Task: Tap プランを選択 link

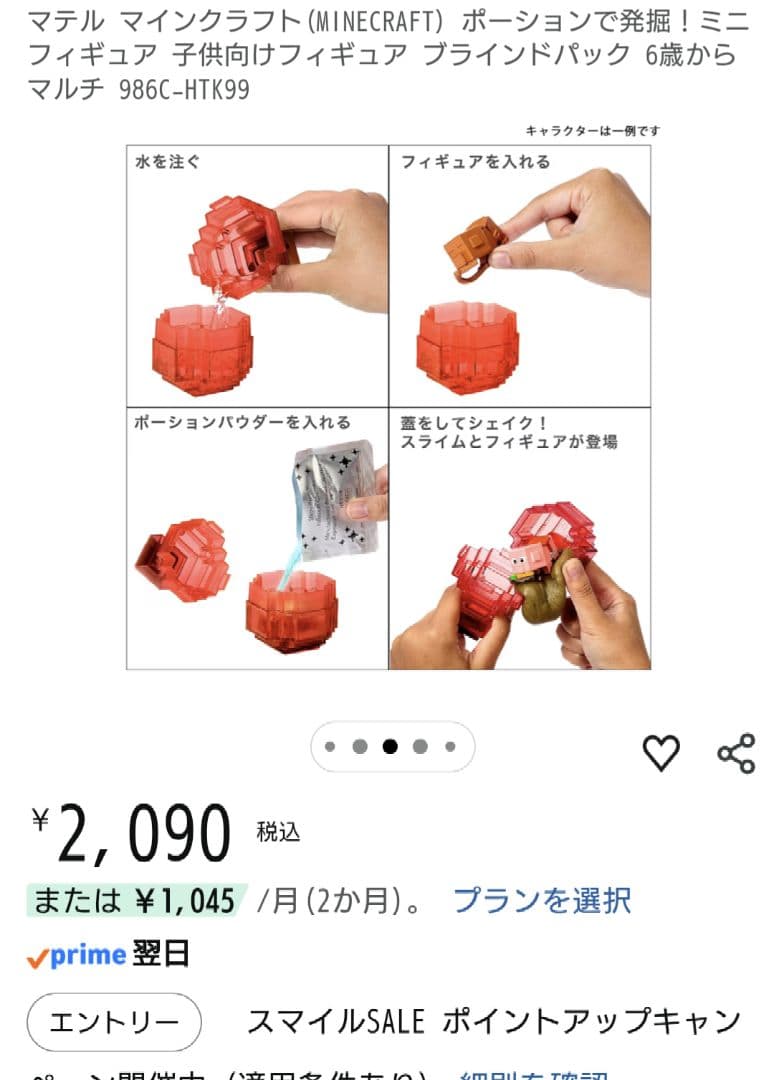Action: point(541,900)
